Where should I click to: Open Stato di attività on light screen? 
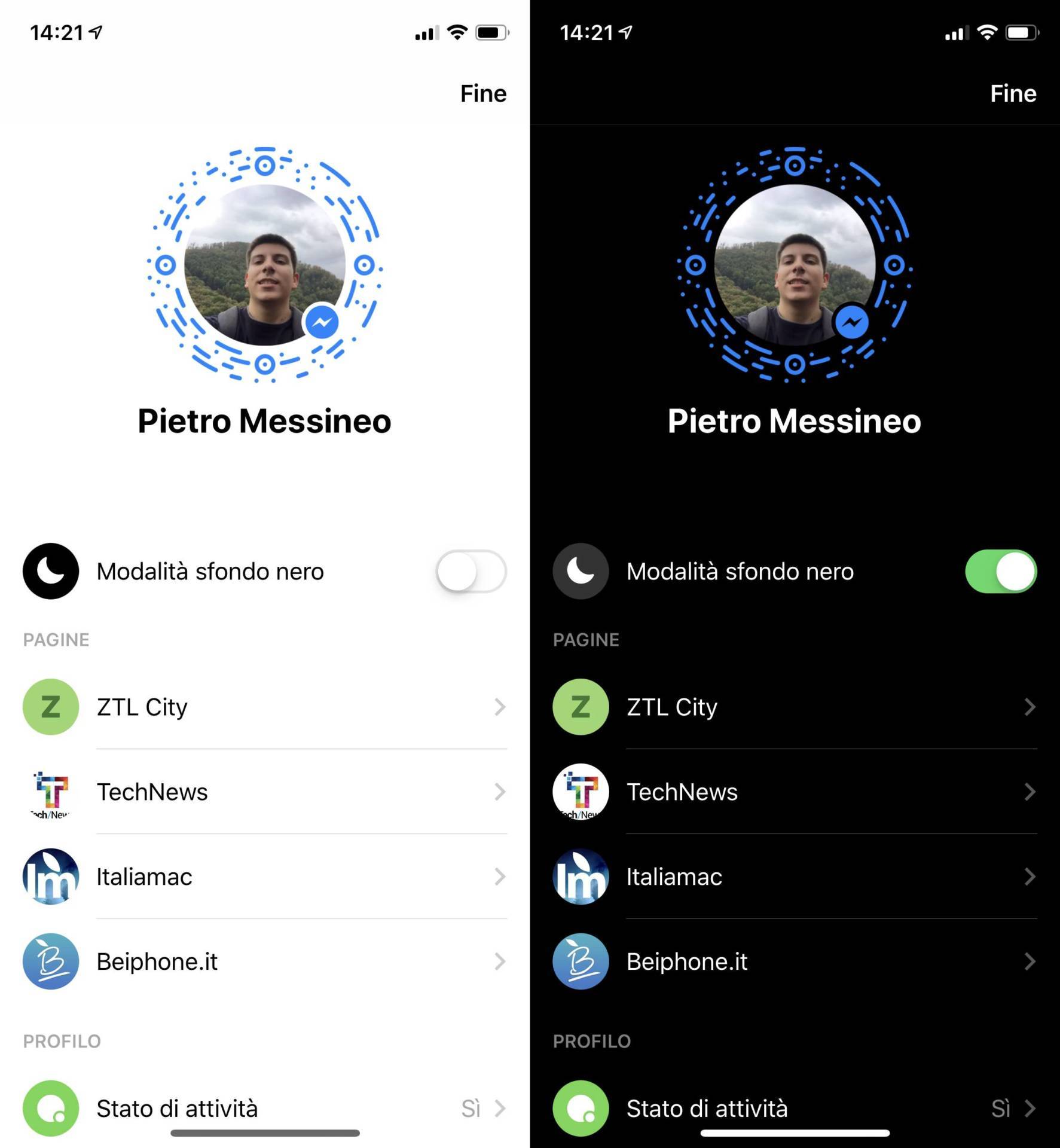(x=263, y=1108)
